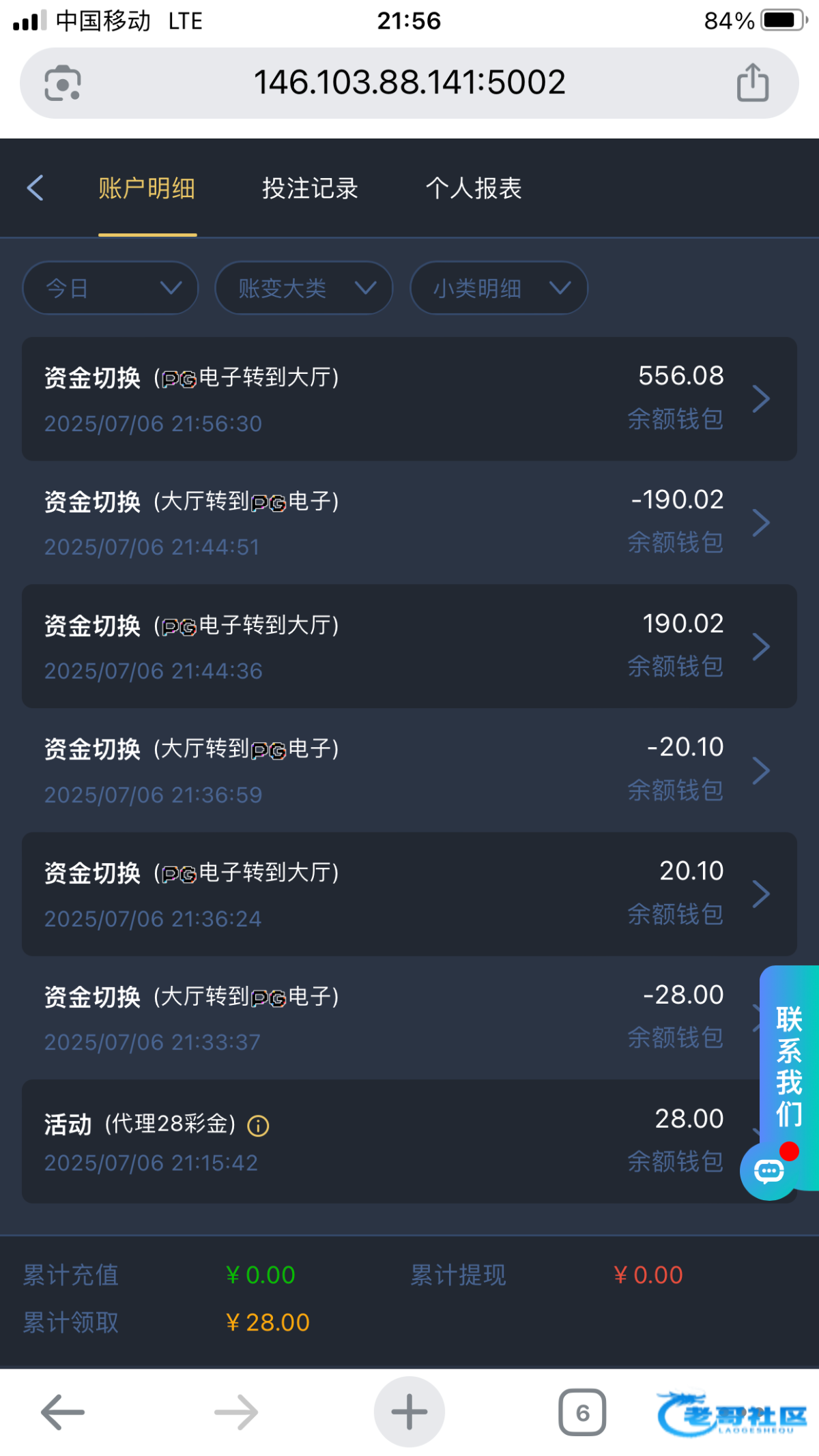
Task: Open the -20.10 transfer record
Action: point(409,770)
